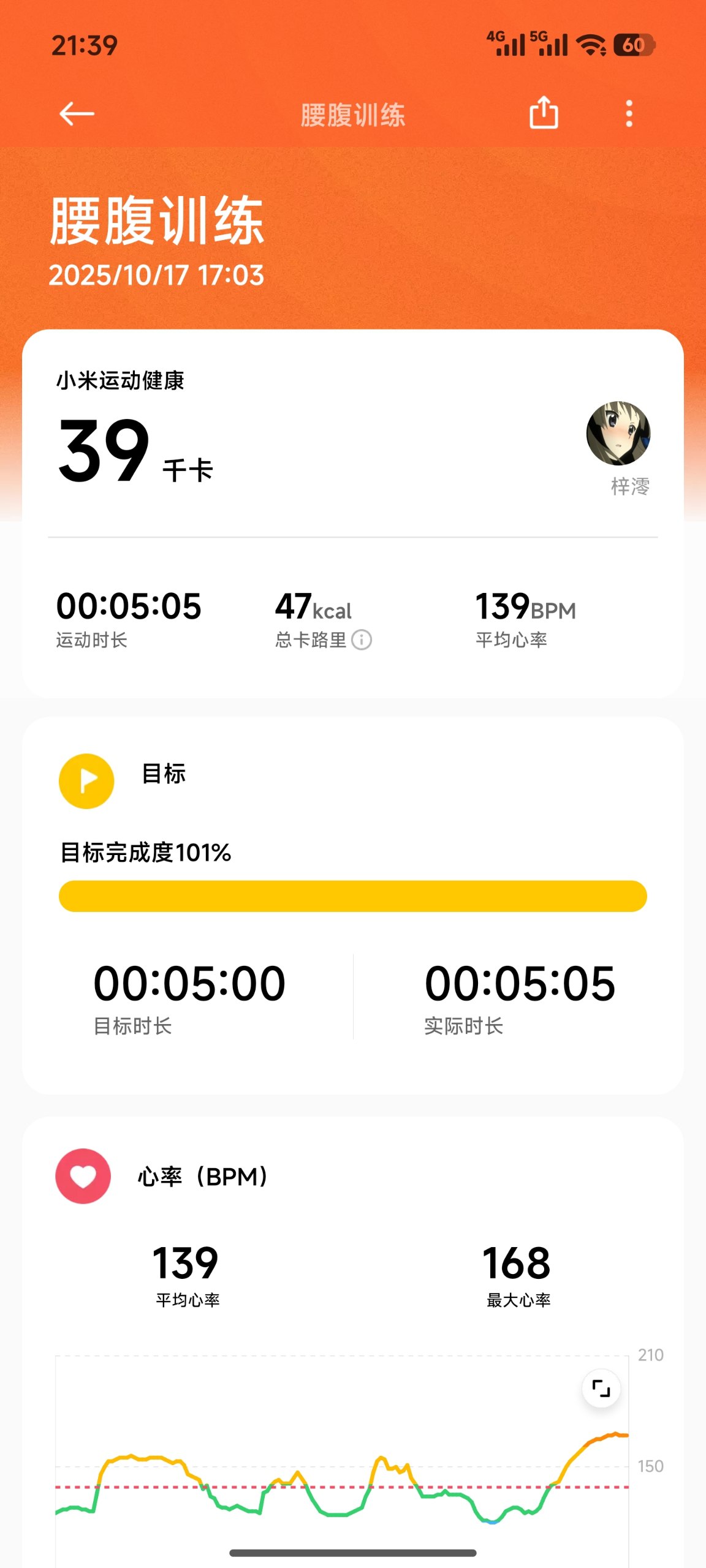Image resolution: width=706 pixels, height=1568 pixels.
Task: Go back using the top arrow
Action: (x=77, y=114)
